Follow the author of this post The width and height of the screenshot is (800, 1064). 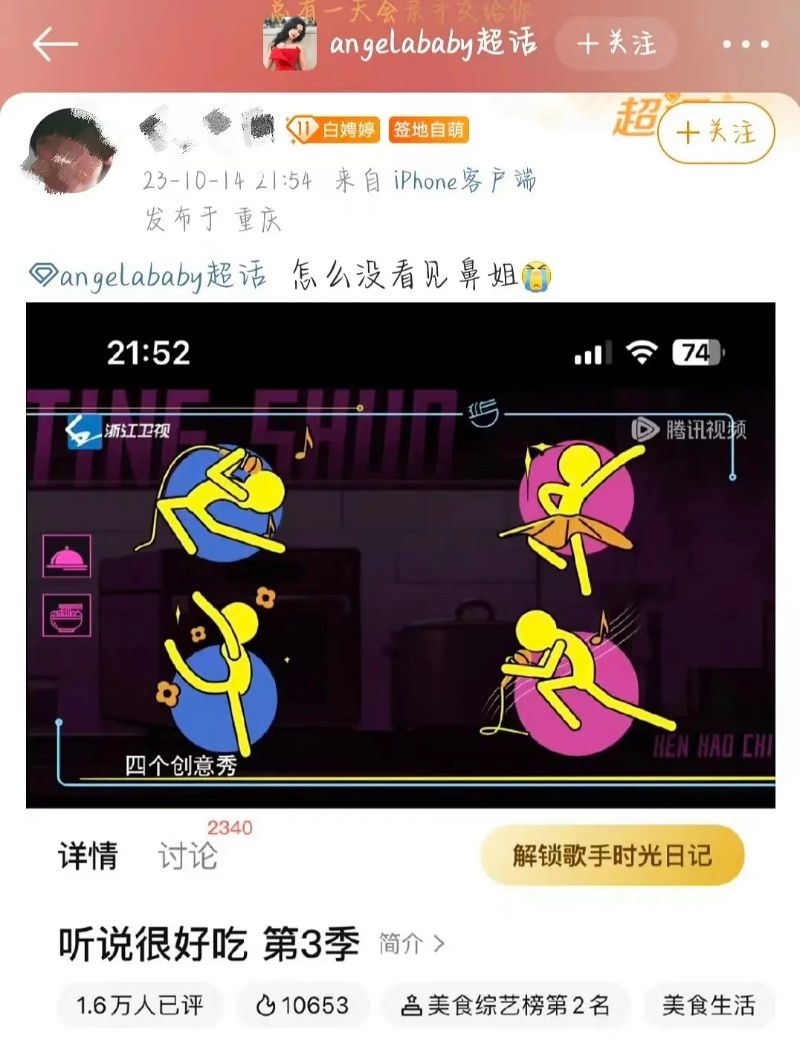click(716, 133)
